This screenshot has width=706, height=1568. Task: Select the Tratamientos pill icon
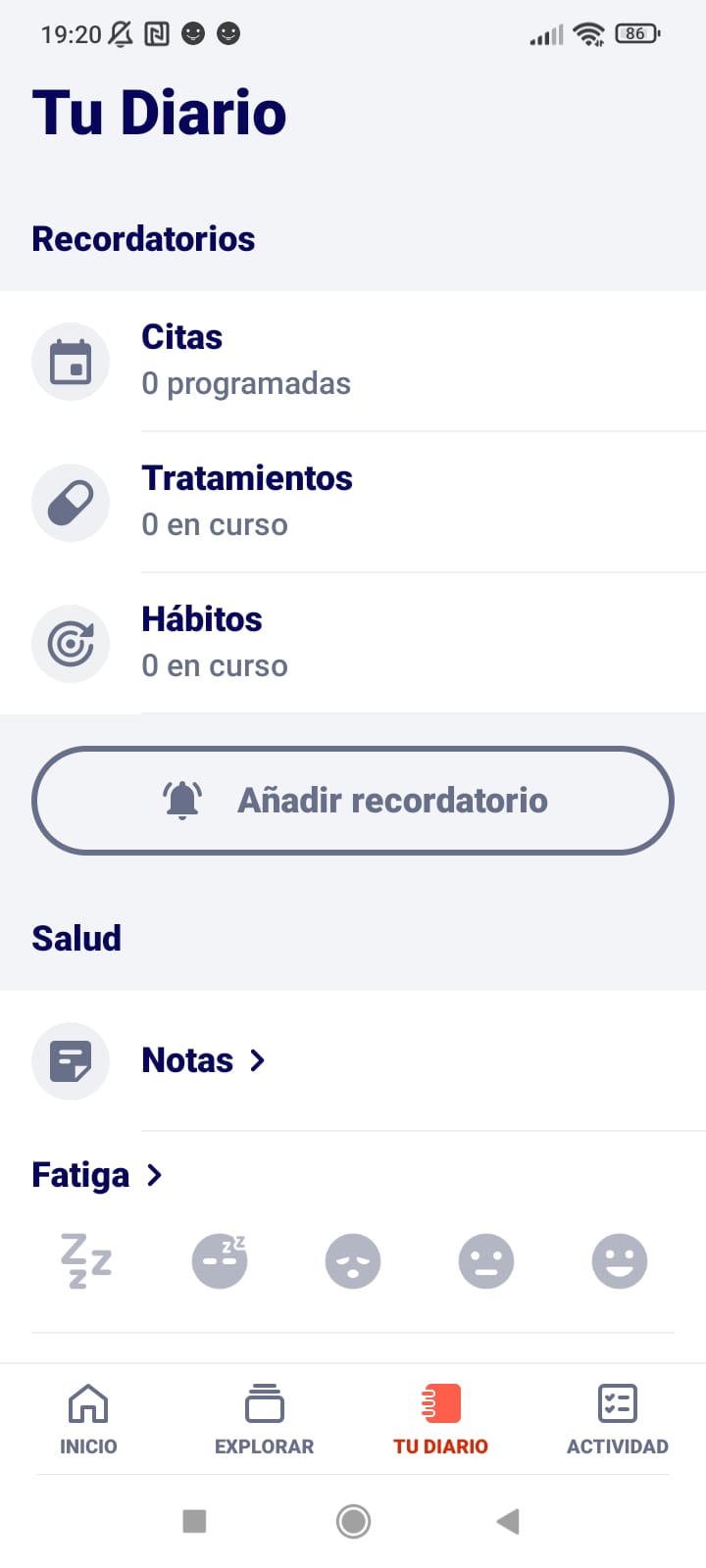click(x=71, y=503)
